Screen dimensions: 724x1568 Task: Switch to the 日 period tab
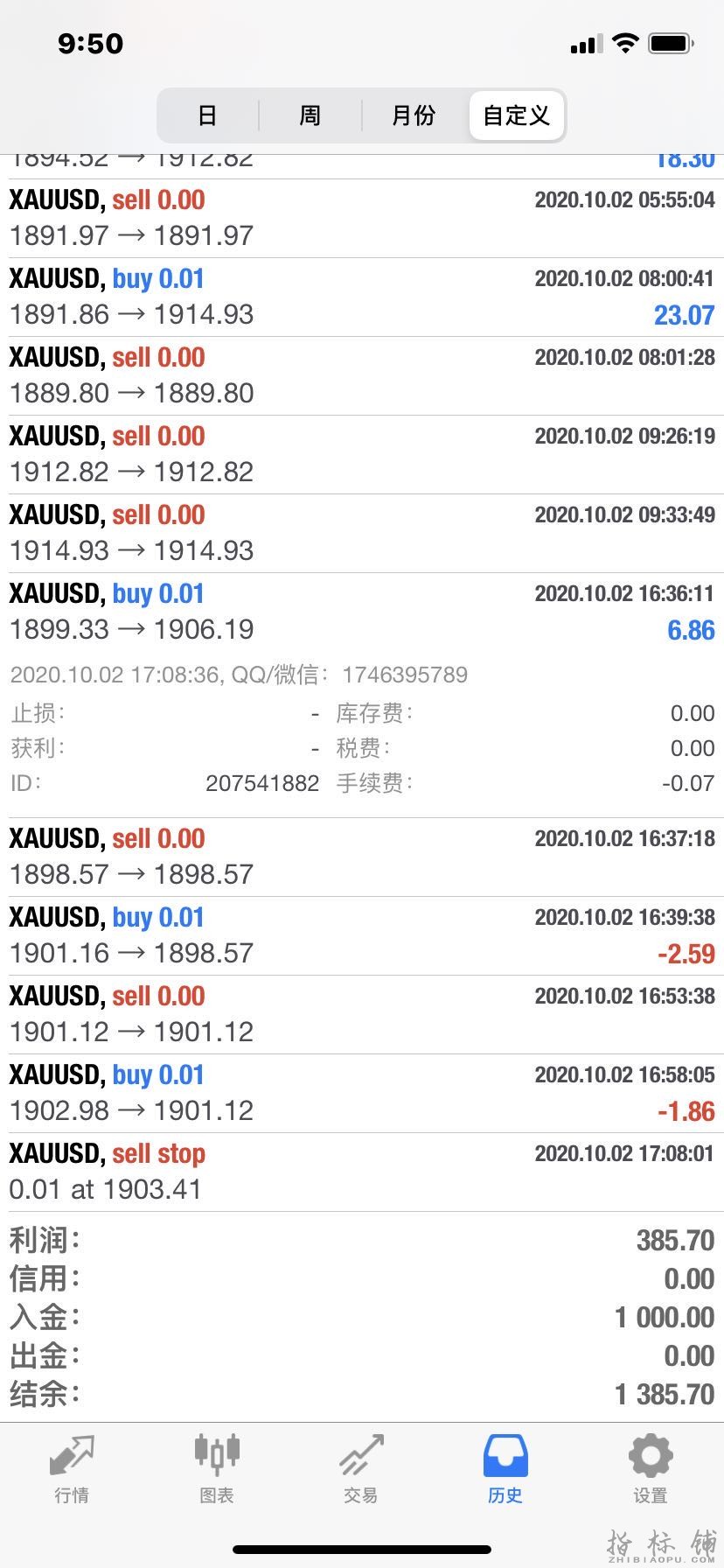click(207, 115)
